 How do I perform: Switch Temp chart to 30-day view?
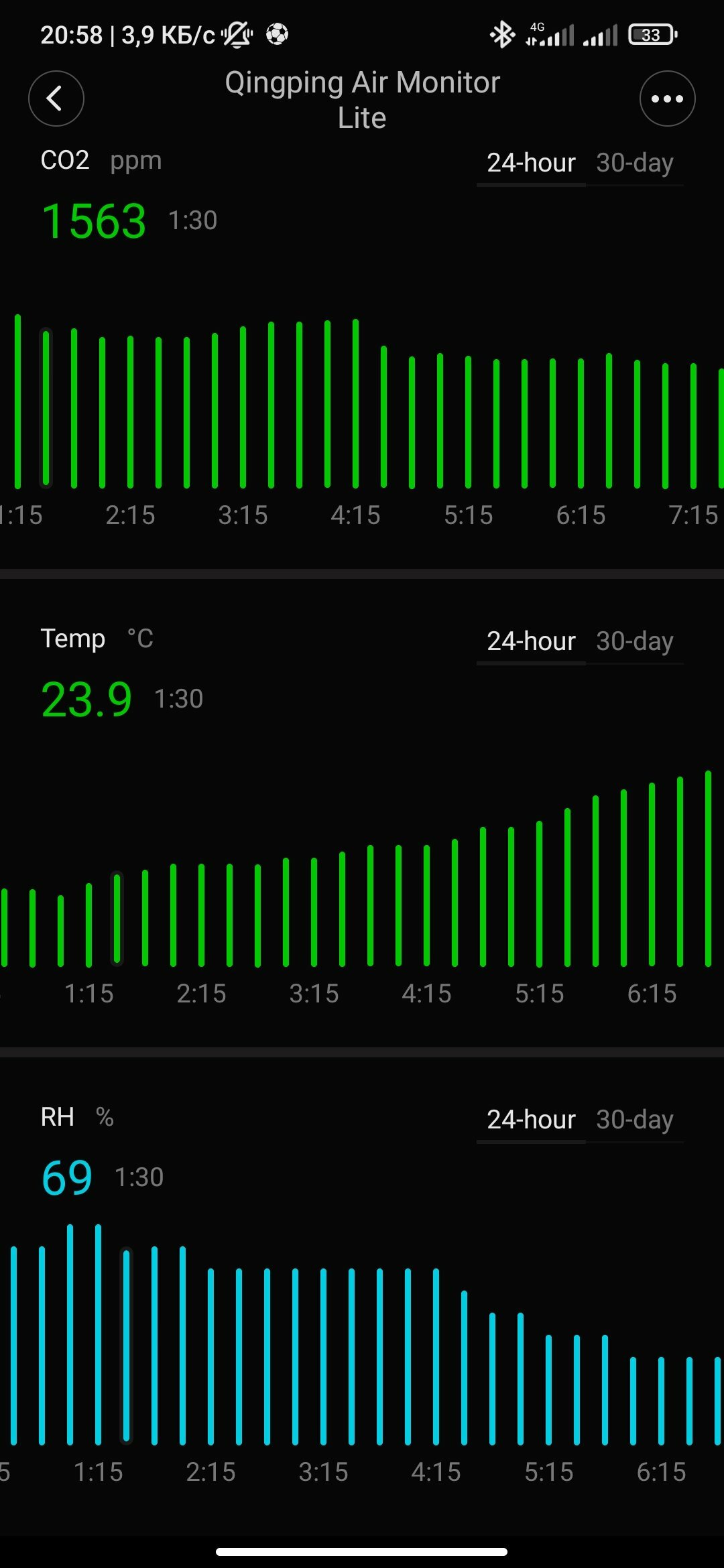pyautogui.click(x=635, y=641)
